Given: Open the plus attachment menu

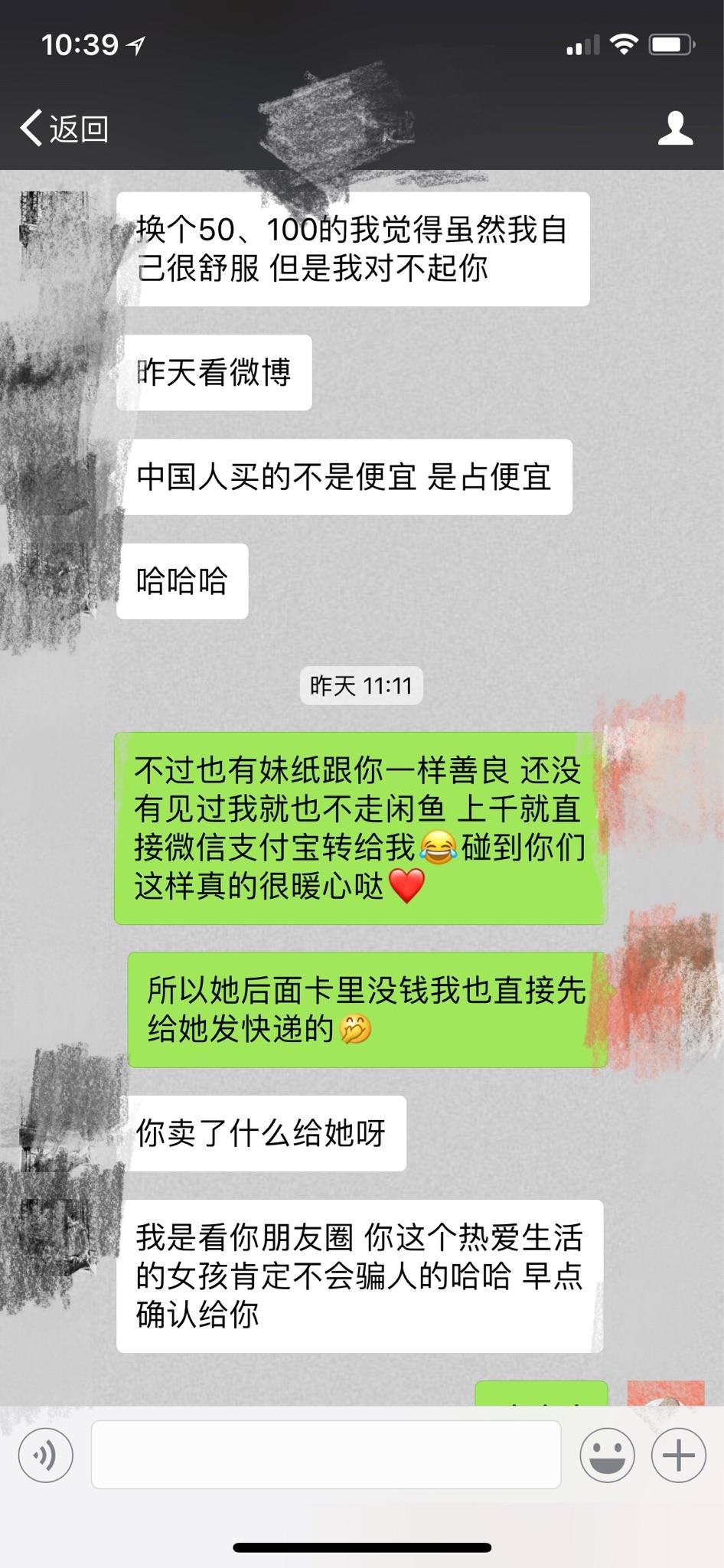Looking at the screenshot, I should coord(678,1455).
